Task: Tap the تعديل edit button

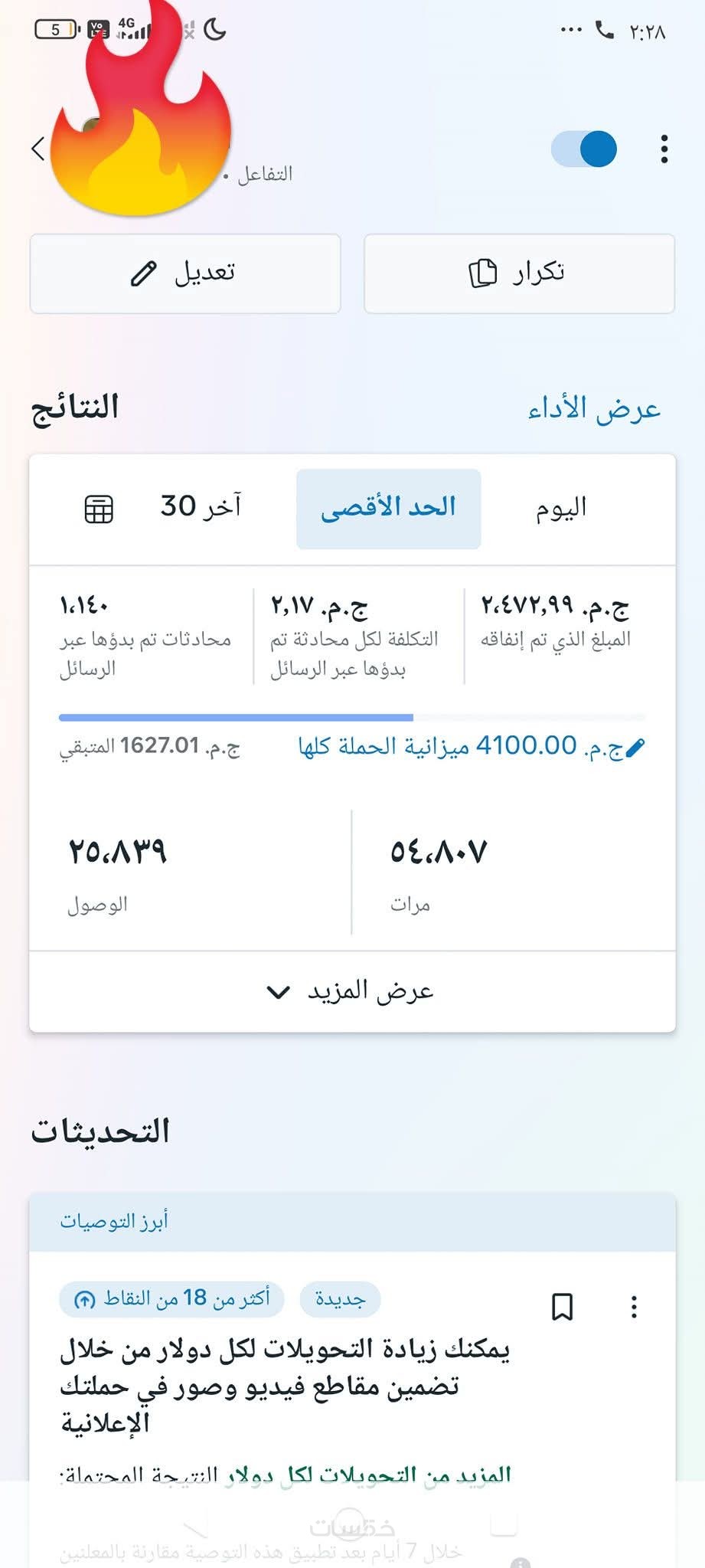Action: 184,273
